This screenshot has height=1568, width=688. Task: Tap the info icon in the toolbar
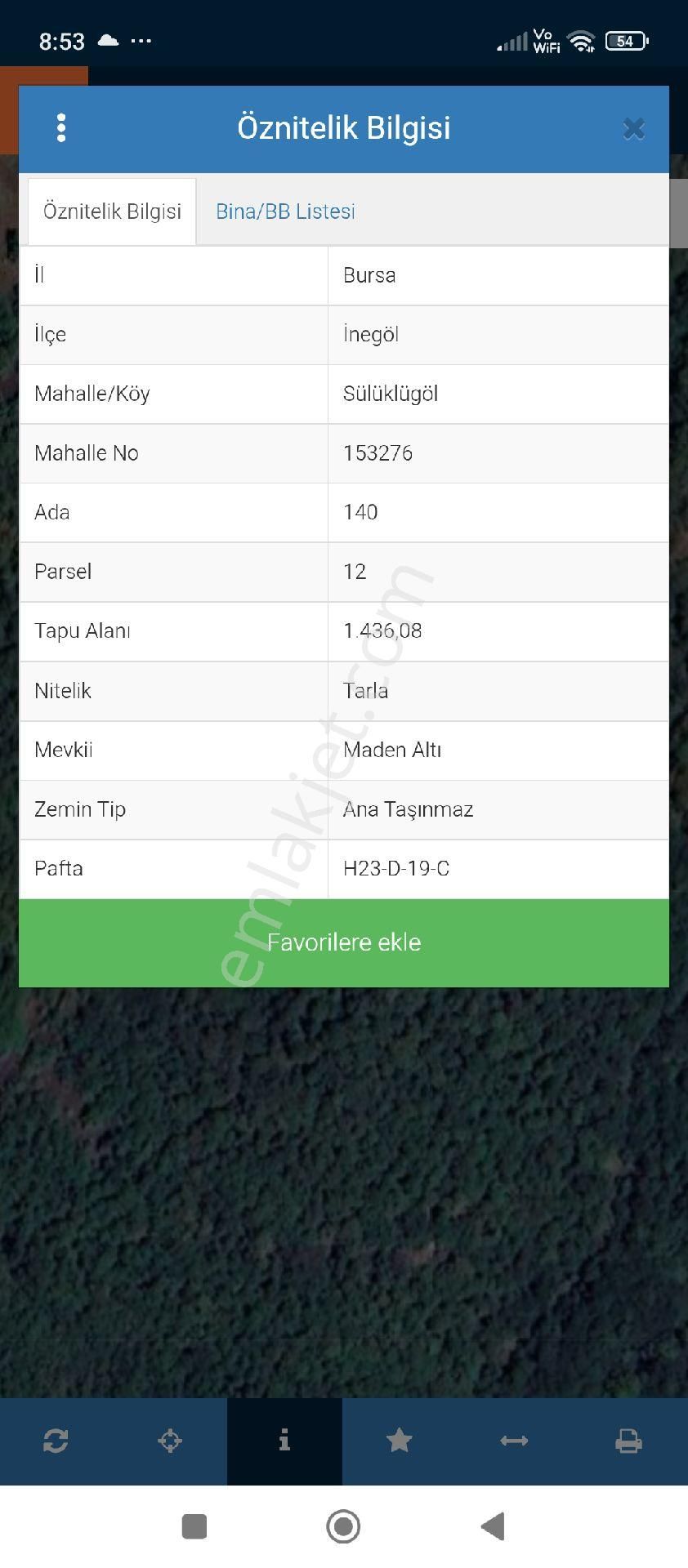(x=284, y=1441)
